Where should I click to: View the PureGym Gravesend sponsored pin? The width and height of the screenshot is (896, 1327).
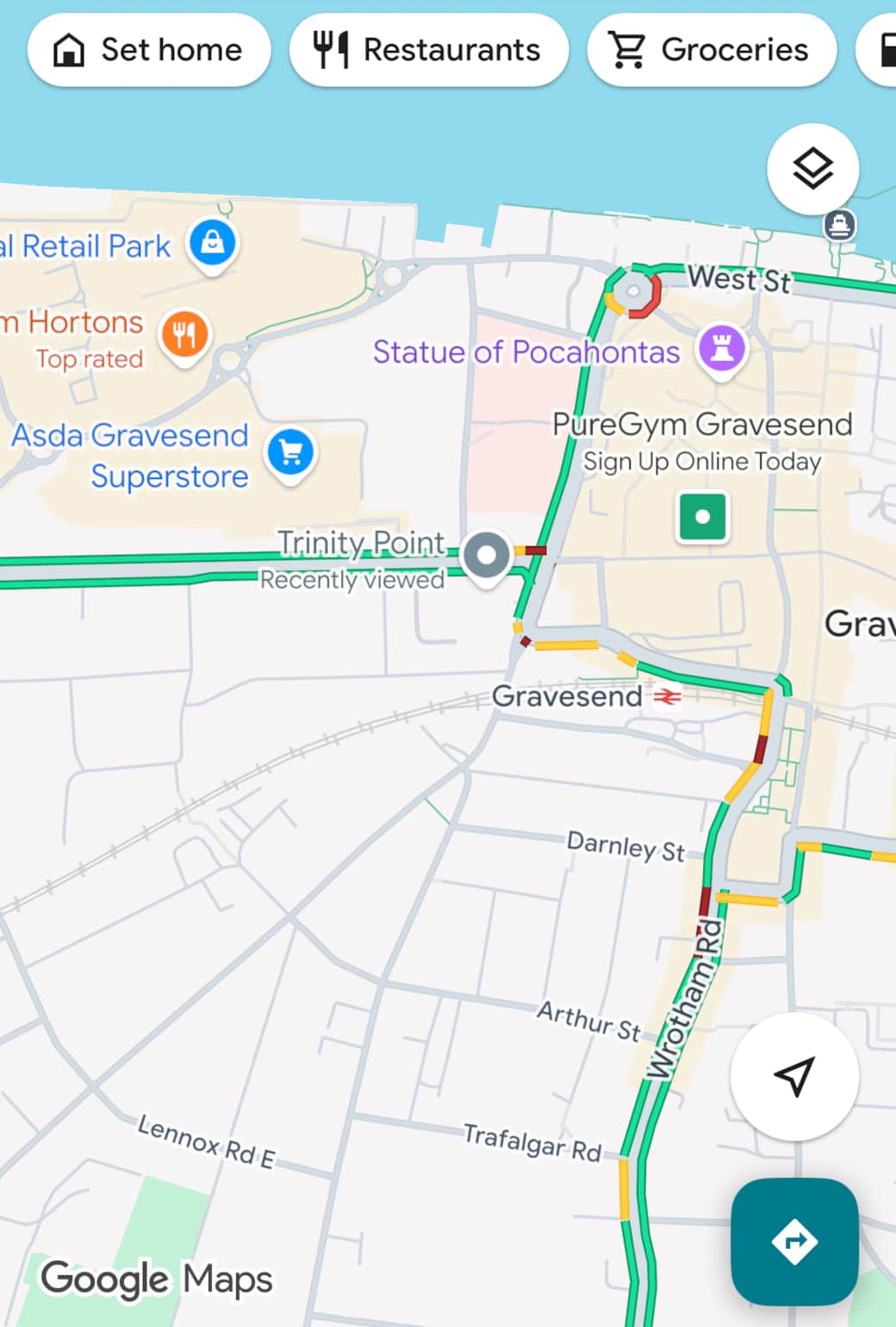(702, 517)
